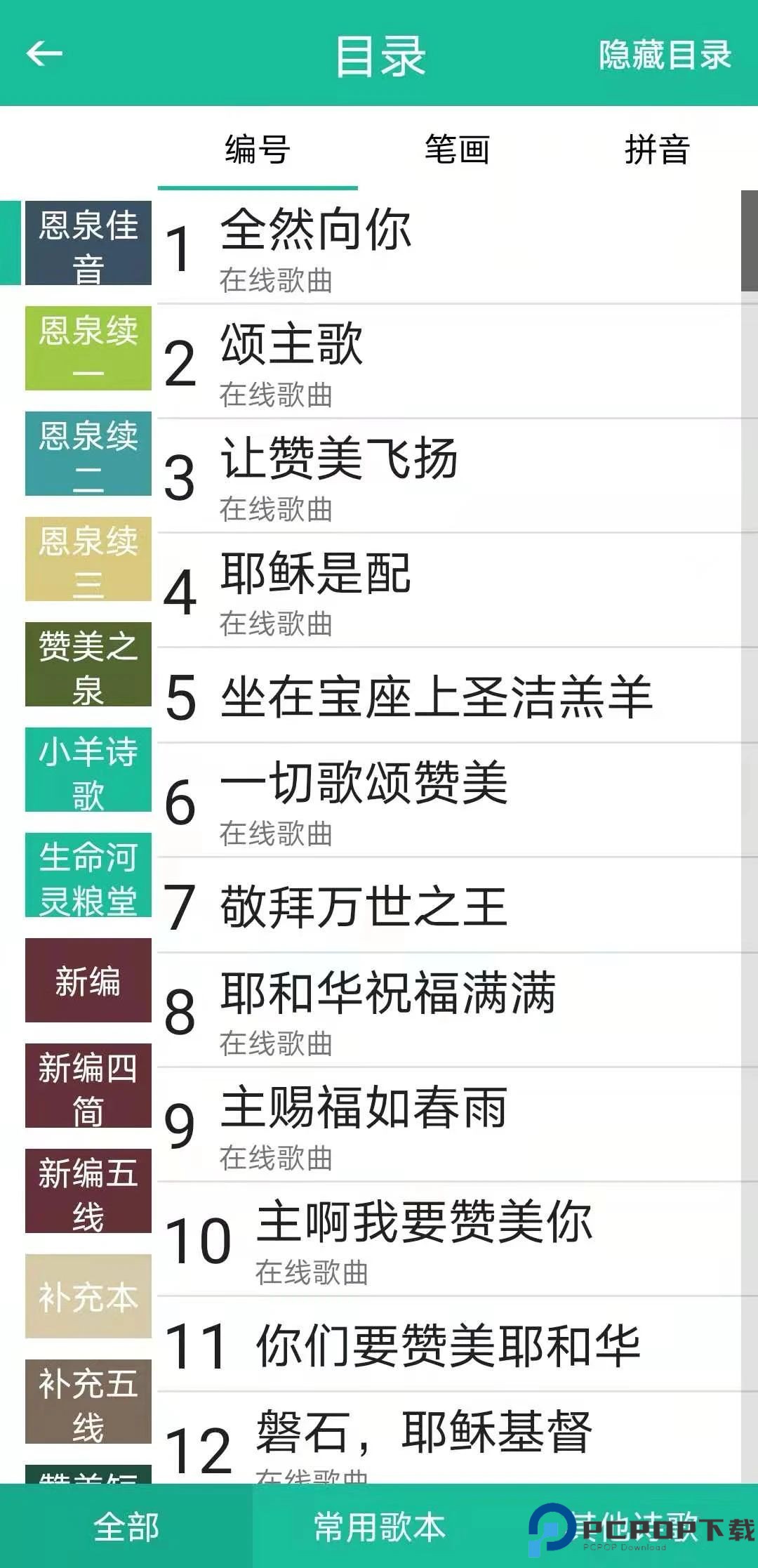
Task: Switch to the 笔画 sorting tab
Action: tap(458, 149)
